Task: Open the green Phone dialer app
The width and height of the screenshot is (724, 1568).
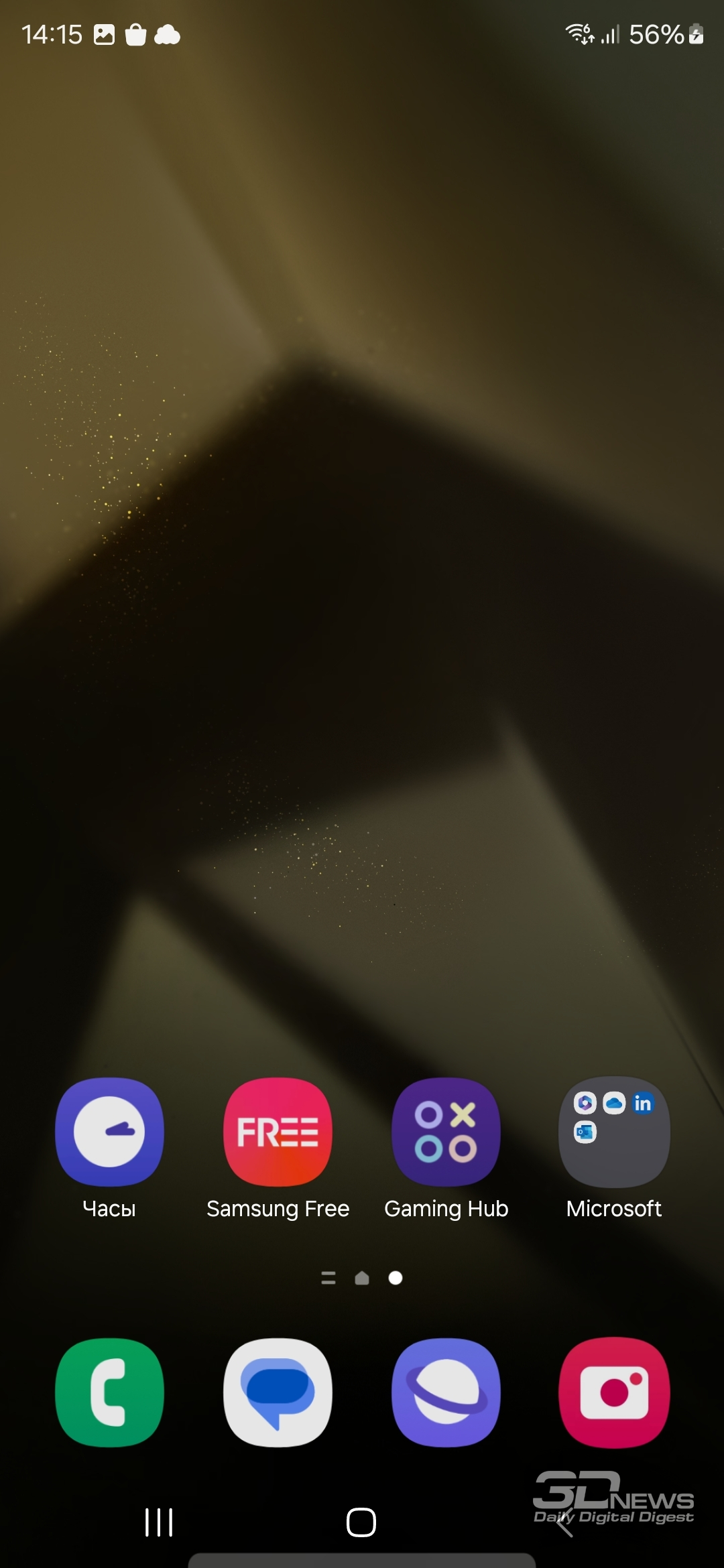Action: click(x=109, y=1392)
